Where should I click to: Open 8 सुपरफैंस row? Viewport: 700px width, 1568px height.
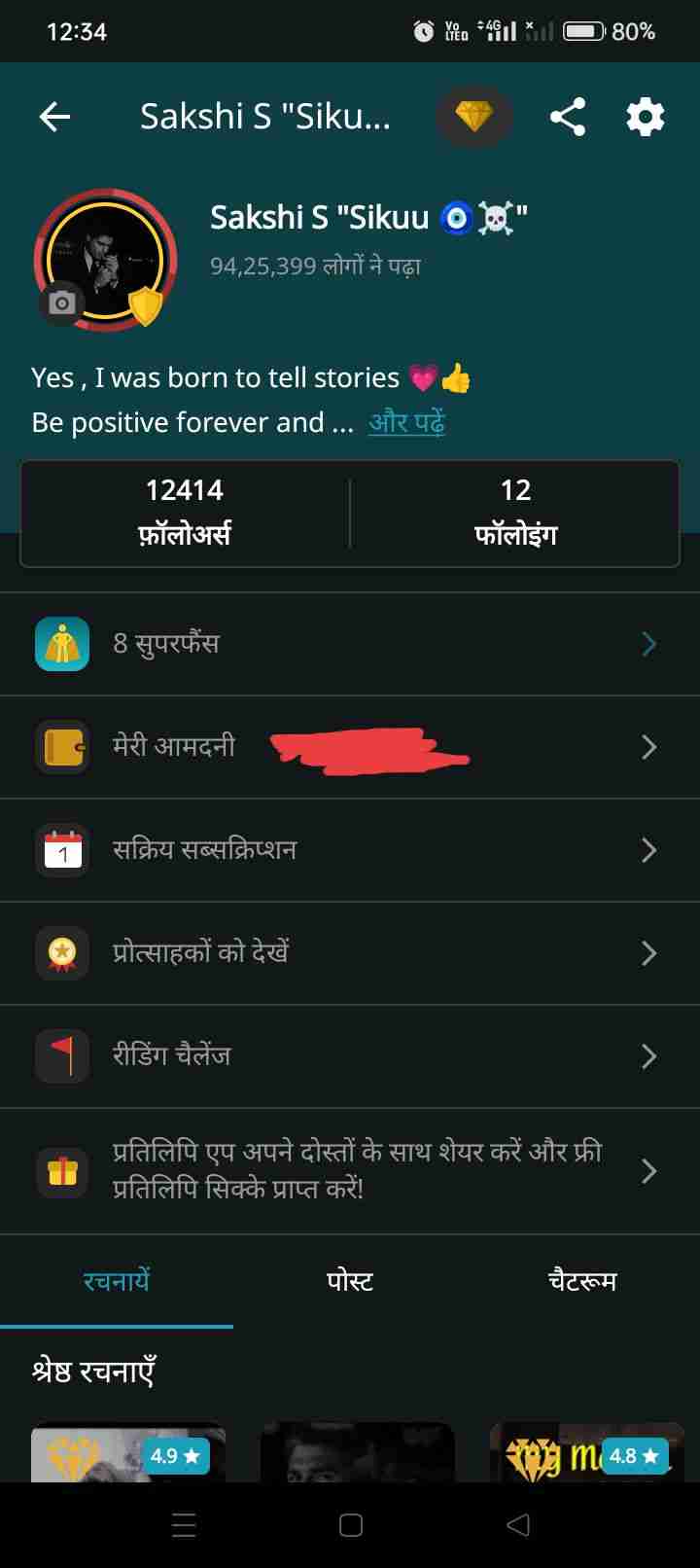click(350, 644)
